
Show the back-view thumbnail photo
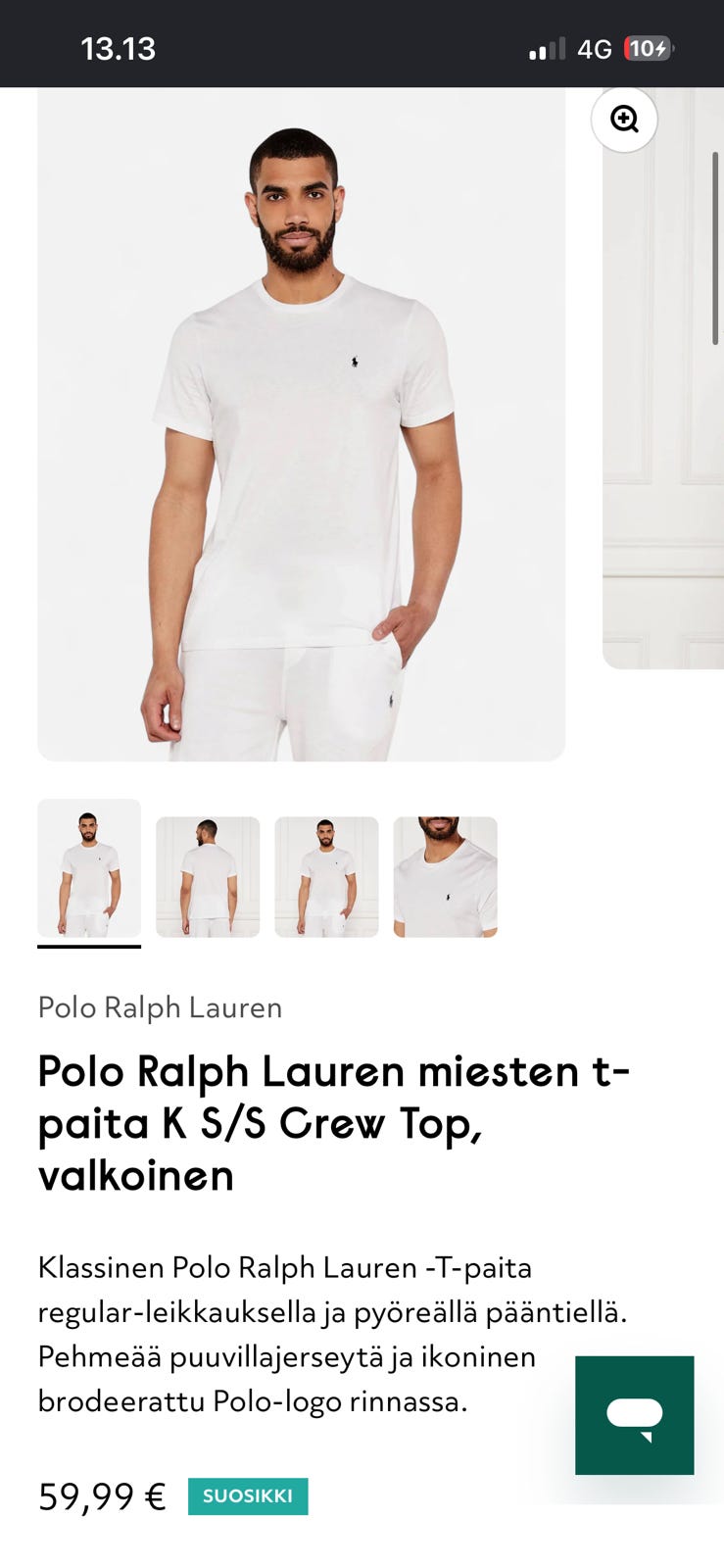click(x=208, y=877)
